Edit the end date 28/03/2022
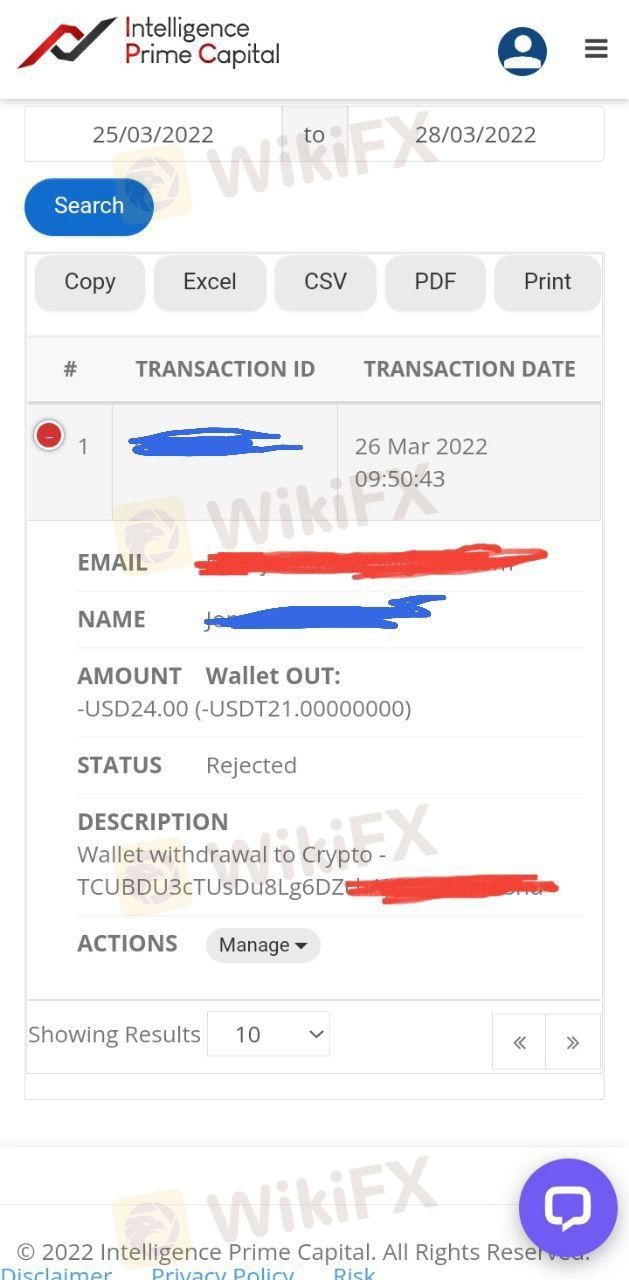The image size is (629, 1280). tap(476, 134)
